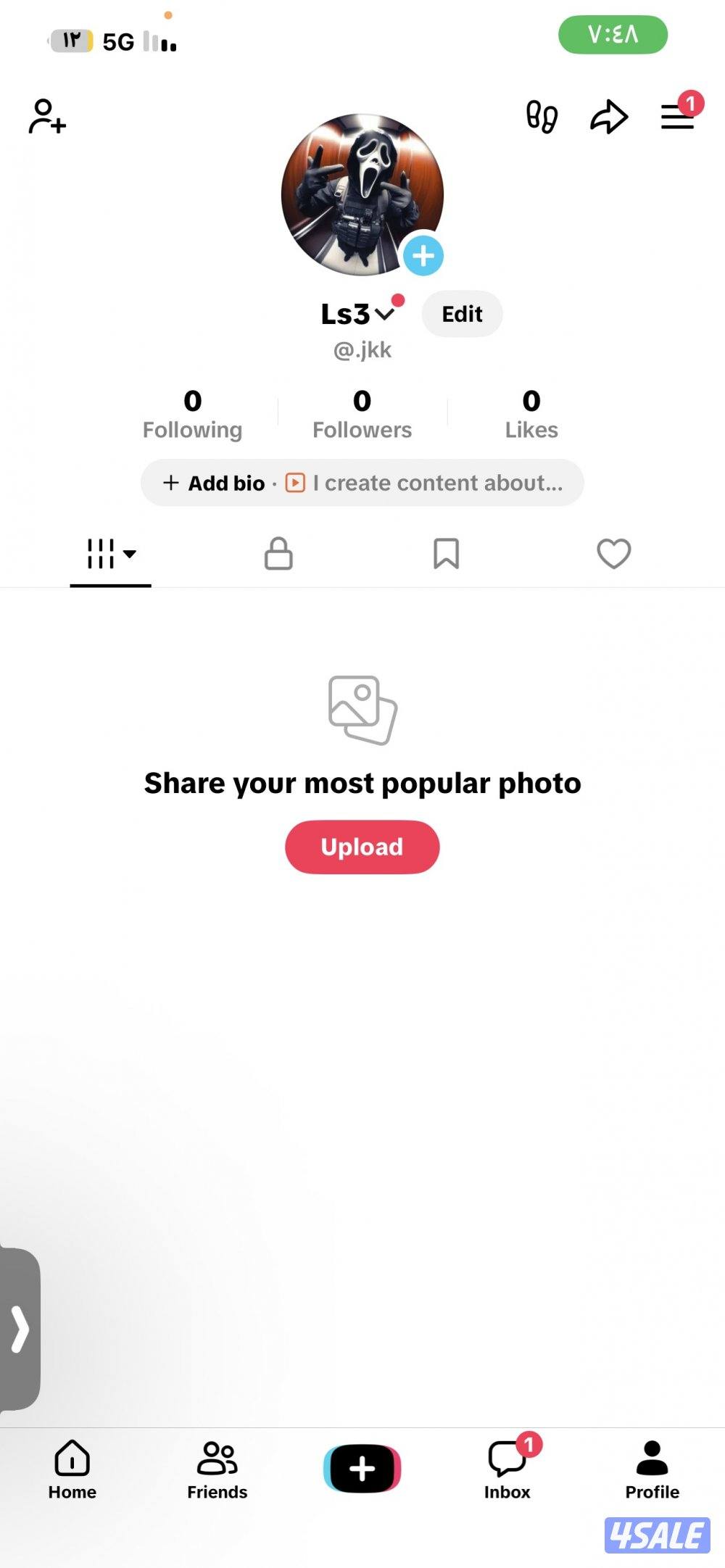Open the add friends icon
Image resolution: width=725 pixels, height=1568 pixels.
47,117
